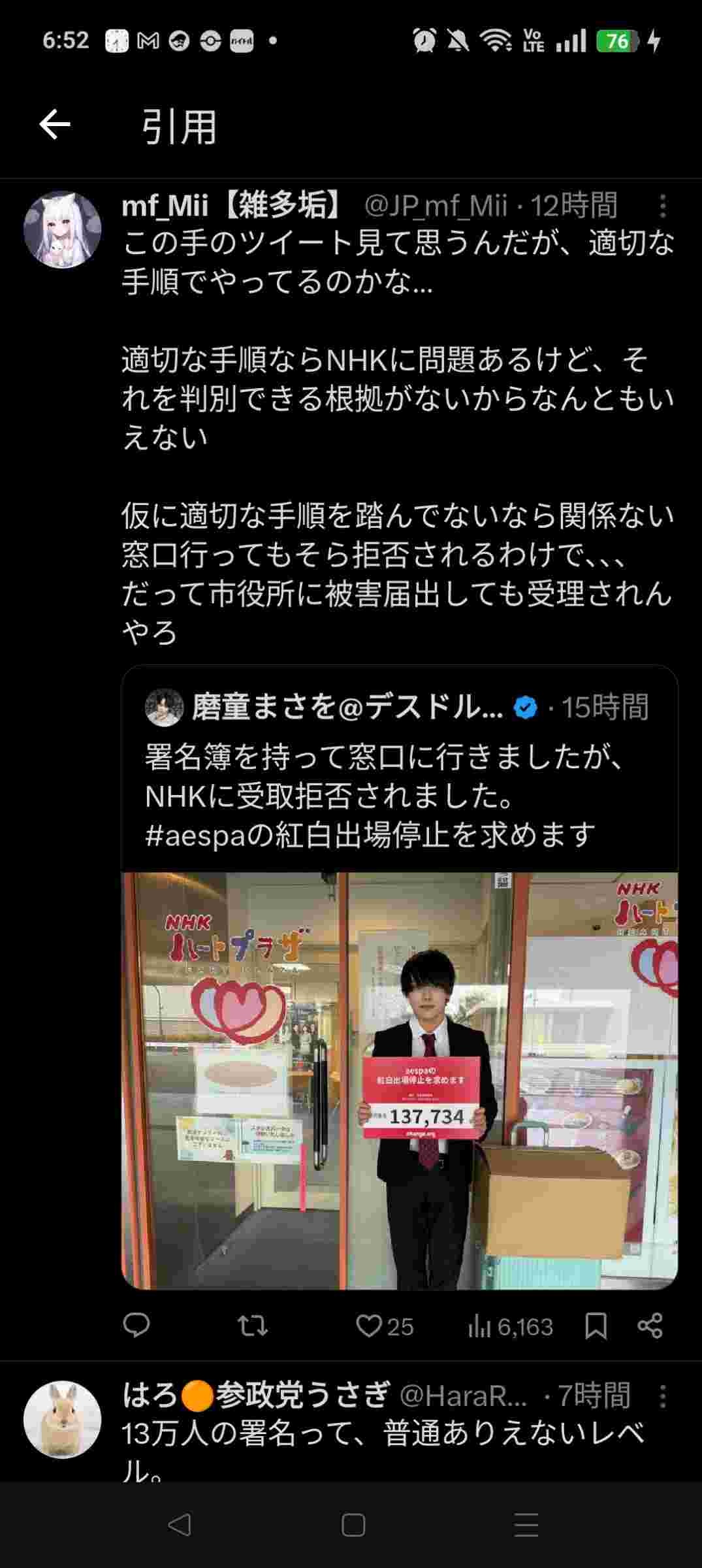This screenshot has width=702, height=1568.
Task: View the NHK photo in the quoted post
Action: [399, 1080]
